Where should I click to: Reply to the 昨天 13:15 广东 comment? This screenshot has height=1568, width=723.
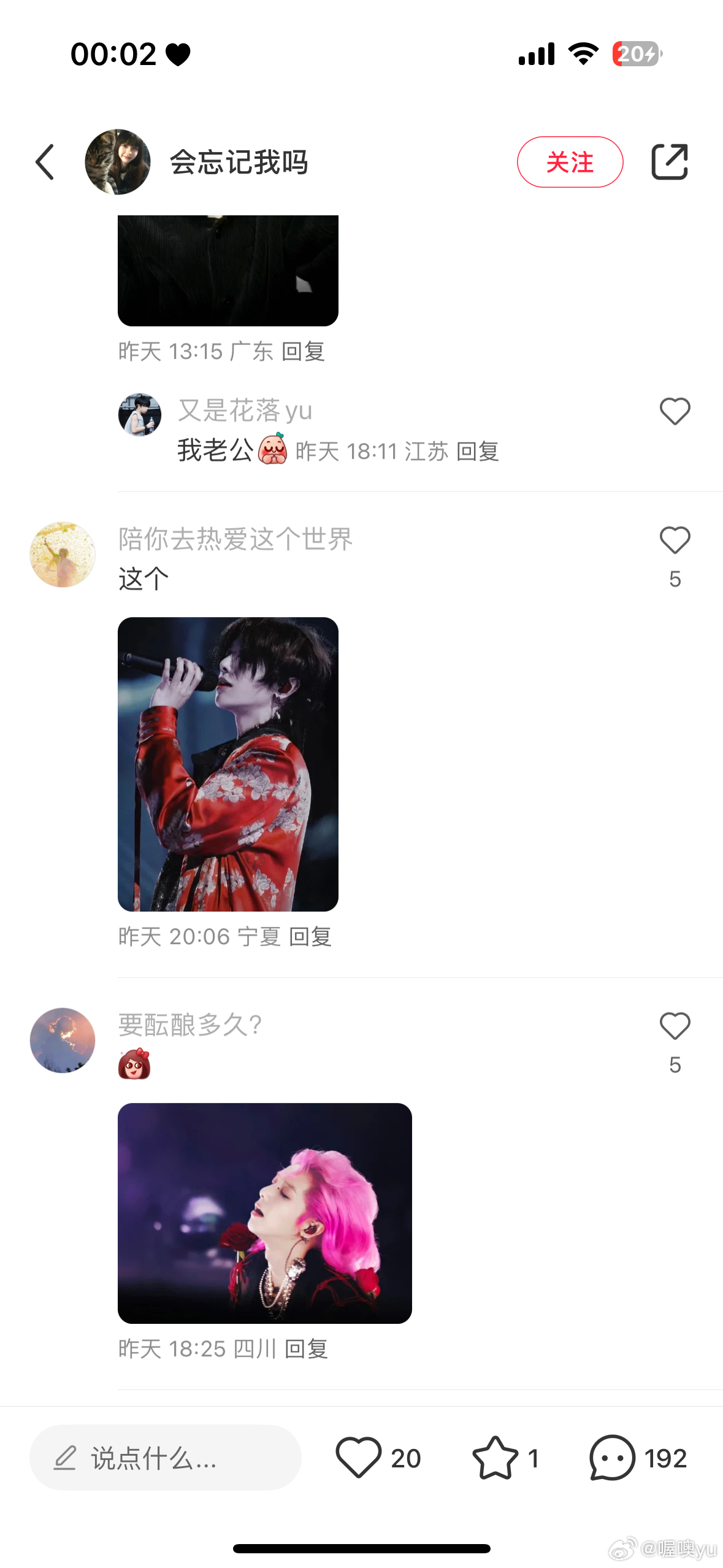tap(303, 352)
